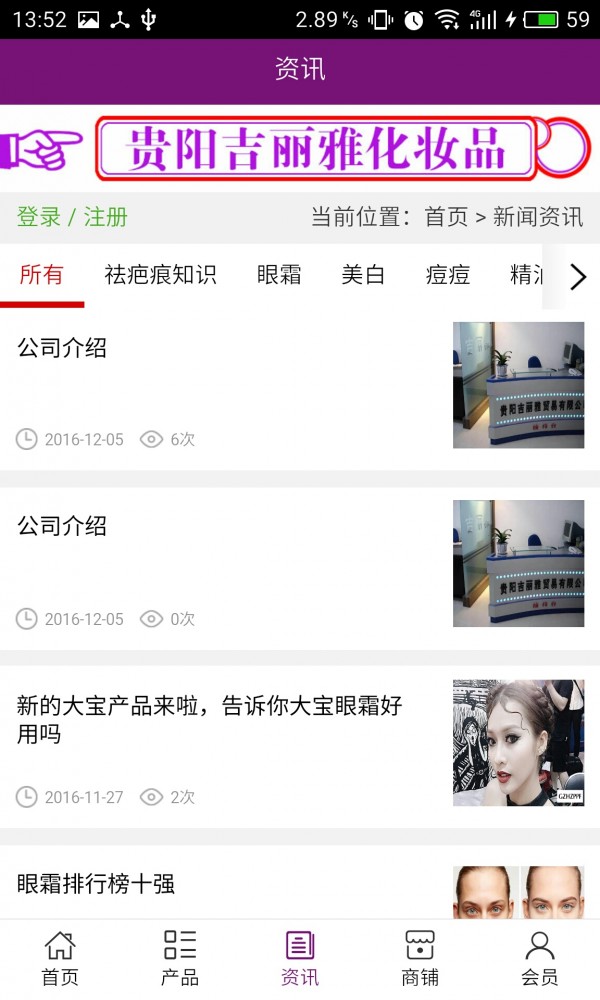
Task: Go to the 首页 bottom tab
Action: [60, 959]
